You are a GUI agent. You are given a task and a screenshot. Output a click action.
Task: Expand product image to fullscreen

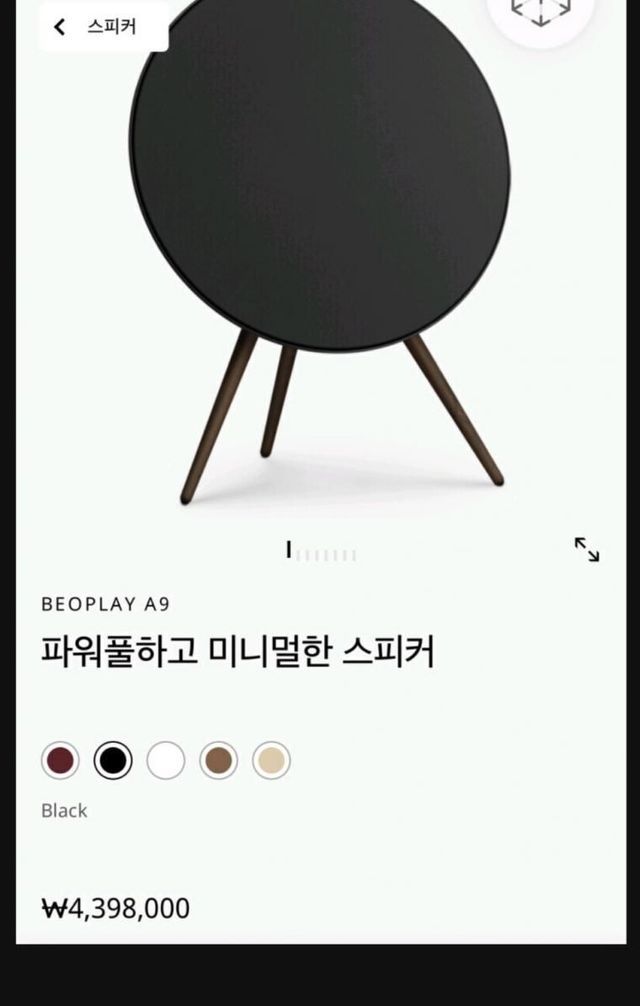tap(587, 550)
